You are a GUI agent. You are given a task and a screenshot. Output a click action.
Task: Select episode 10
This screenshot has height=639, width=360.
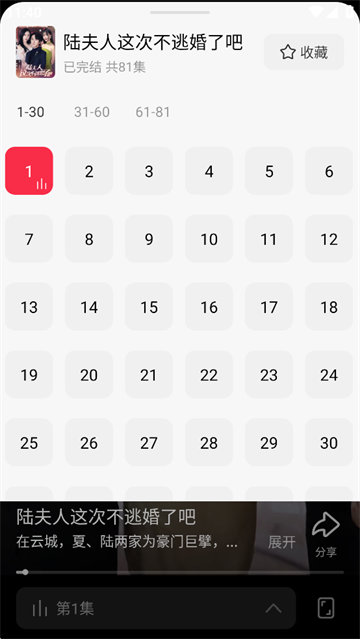coord(209,239)
